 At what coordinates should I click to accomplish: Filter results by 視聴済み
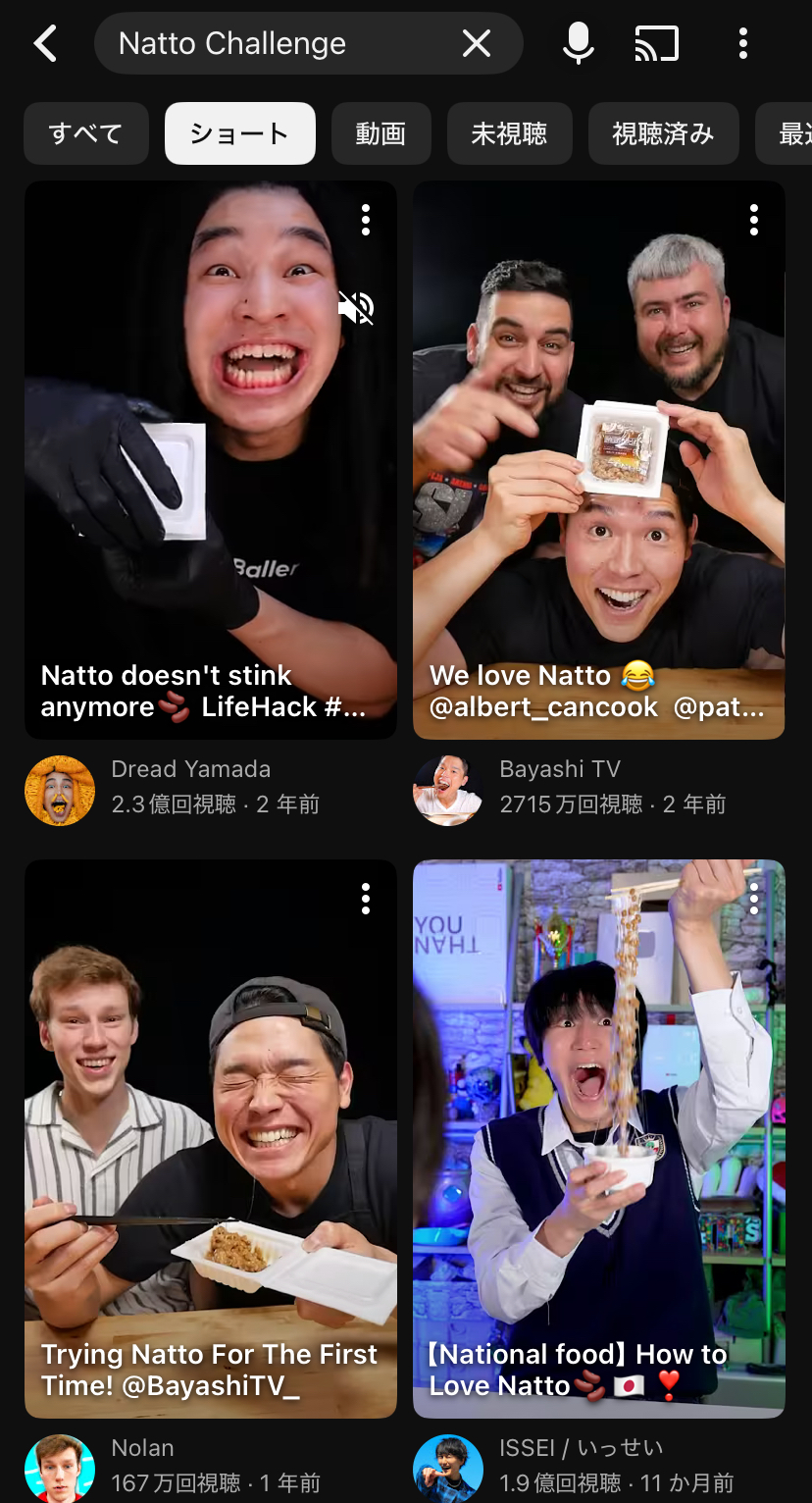point(663,133)
